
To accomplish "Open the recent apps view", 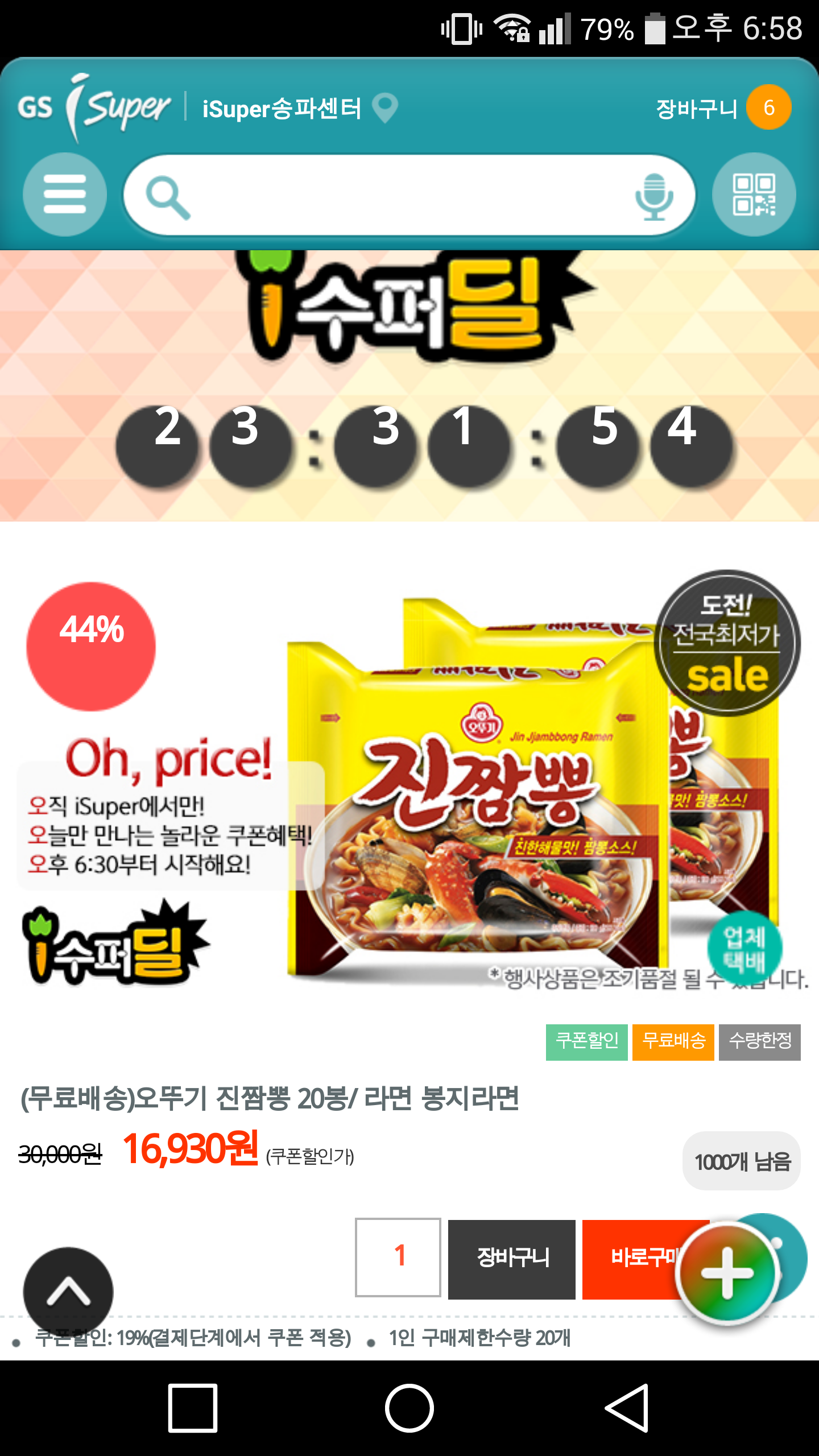I will point(193,1408).
